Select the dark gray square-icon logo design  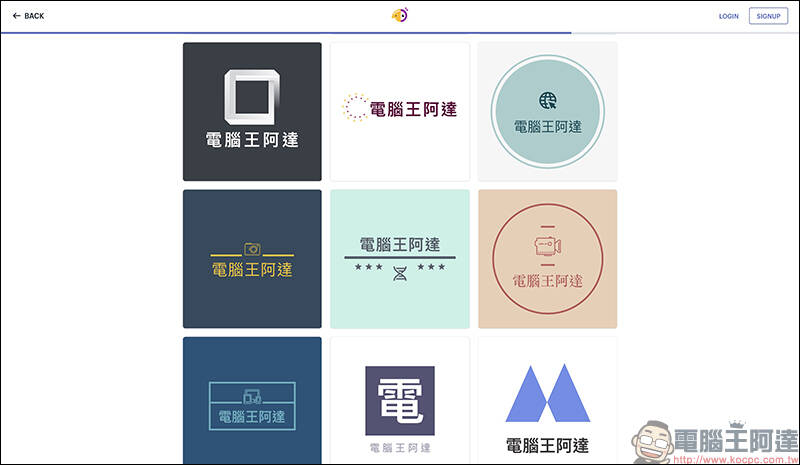pyautogui.click(x=252, y=111)
